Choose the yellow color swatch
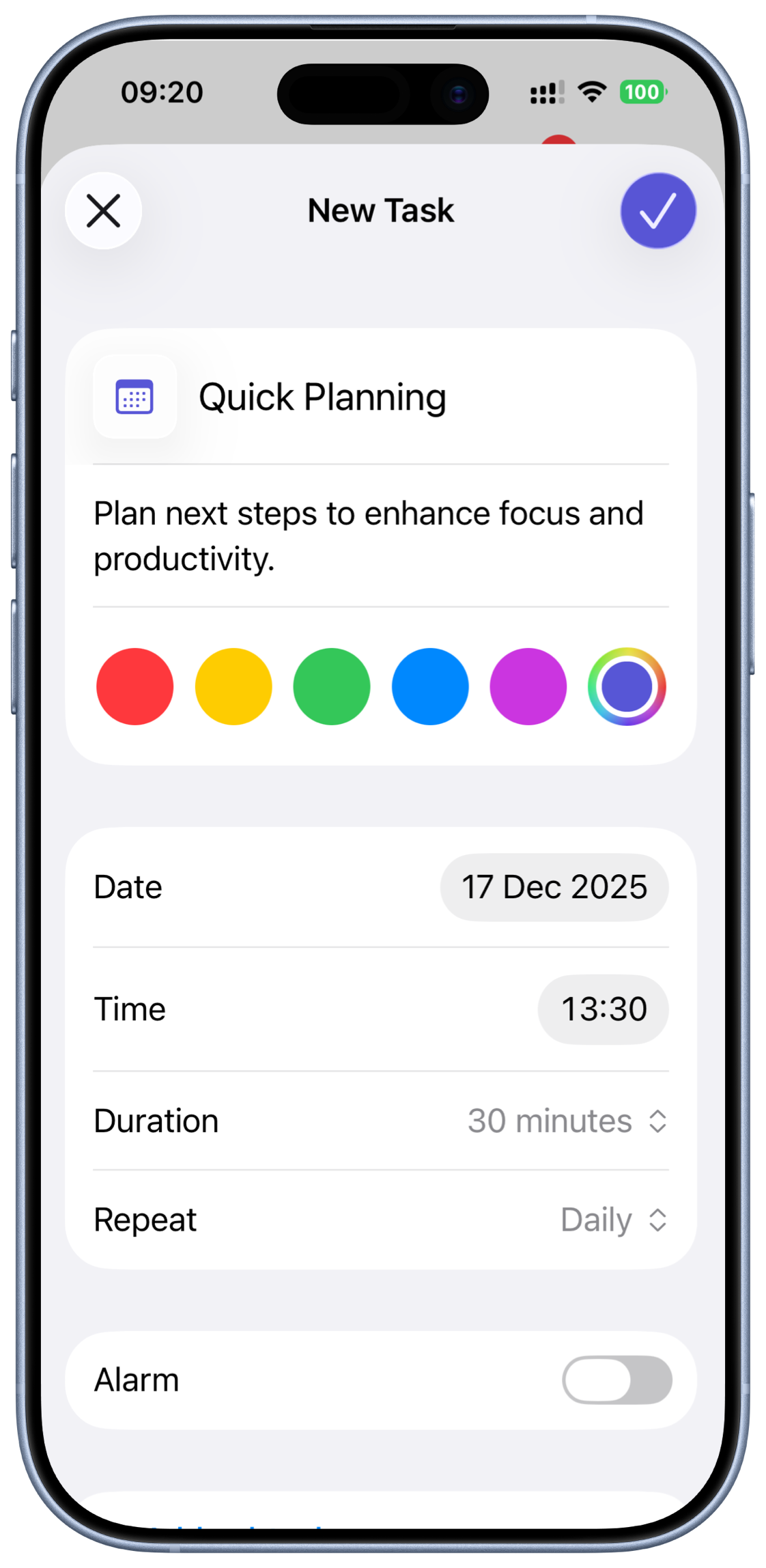766x1568 pixels. coord(233,686)
